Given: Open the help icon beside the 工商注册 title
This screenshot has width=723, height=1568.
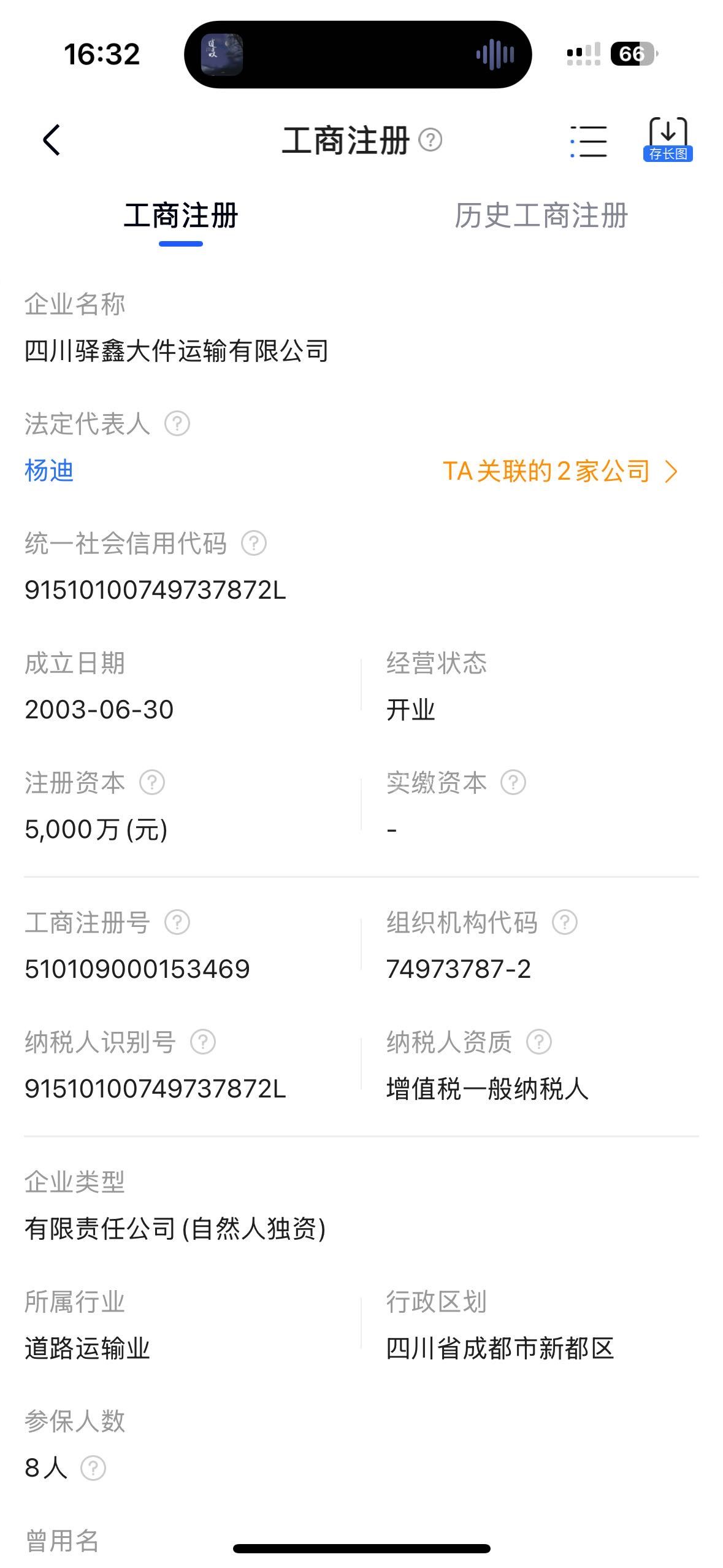Looking at the screenshot, I should coord(430,140).
